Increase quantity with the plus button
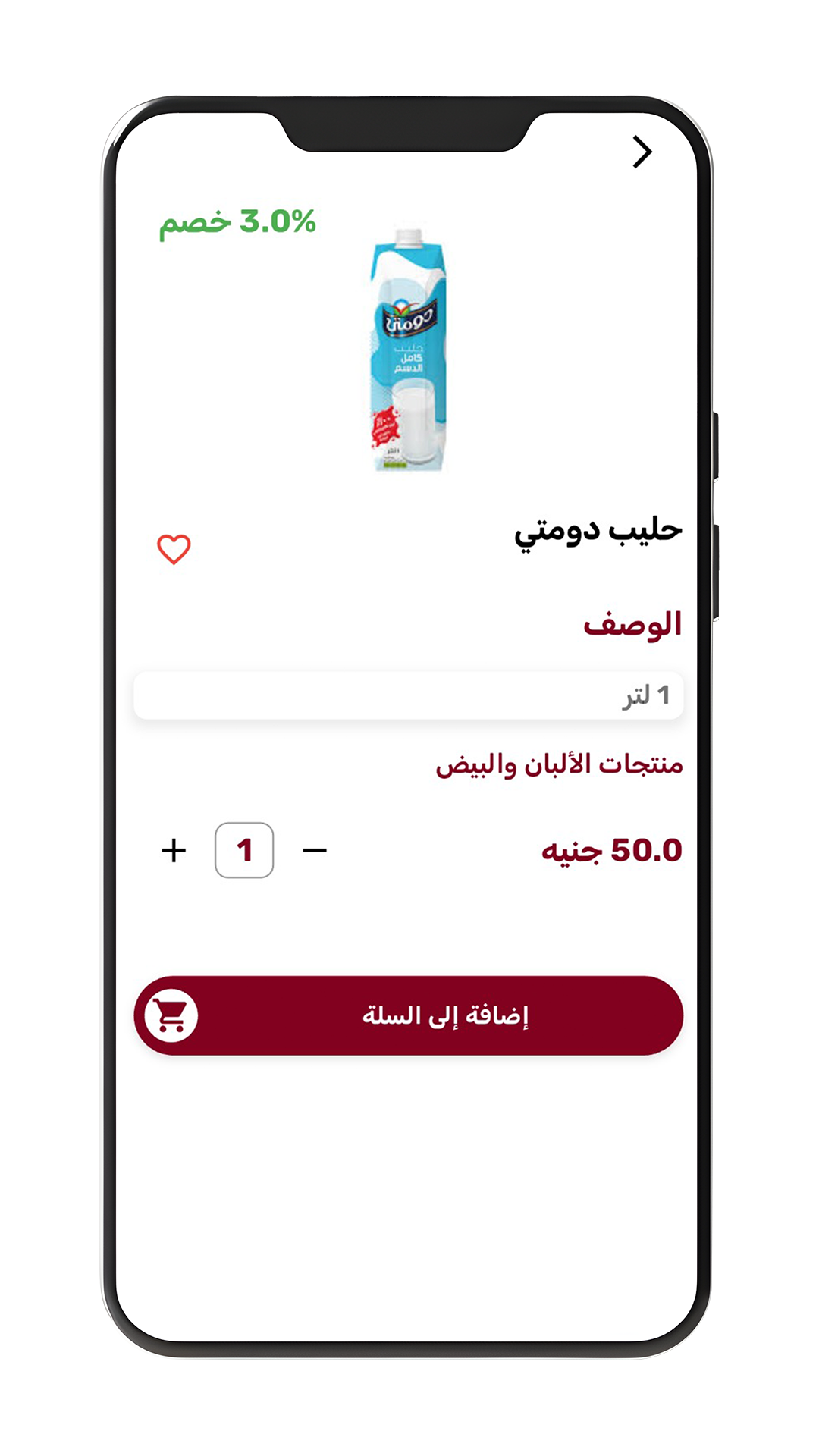This screenshot has height=1456, width=819. (174, 850)
